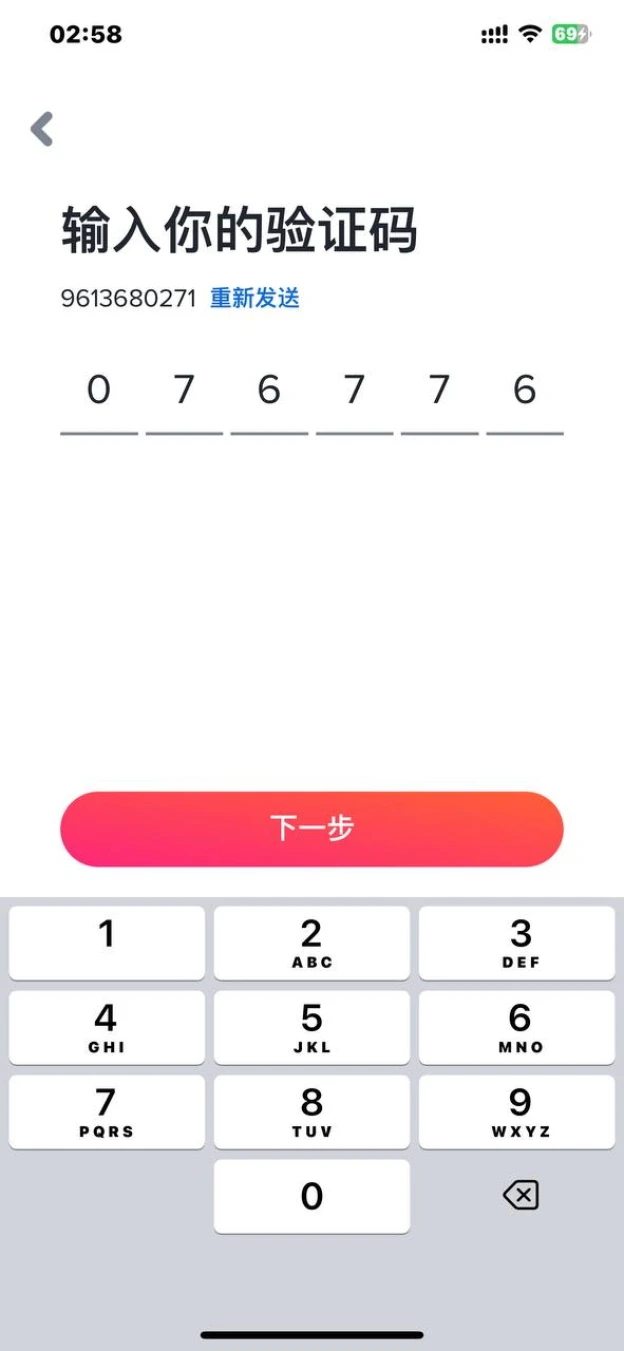
Task: Tap the 下一步 next step button
Action: [312, 829]
